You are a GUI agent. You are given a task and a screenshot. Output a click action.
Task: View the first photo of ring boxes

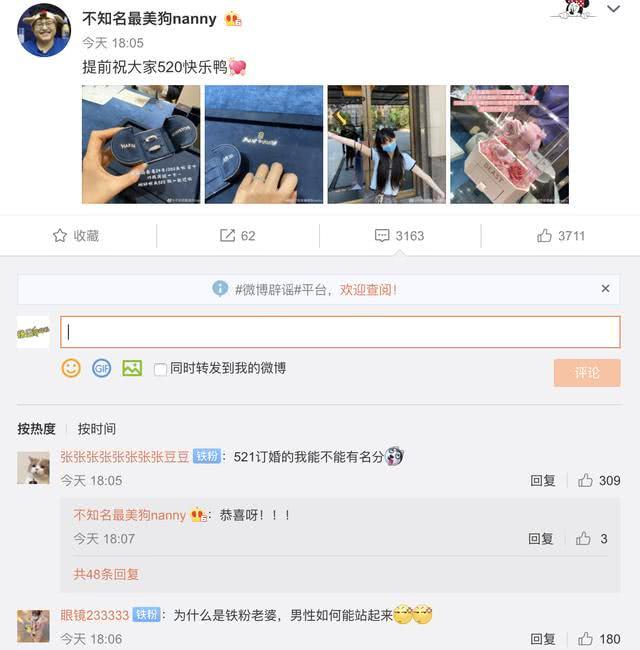tap(141, 144)
